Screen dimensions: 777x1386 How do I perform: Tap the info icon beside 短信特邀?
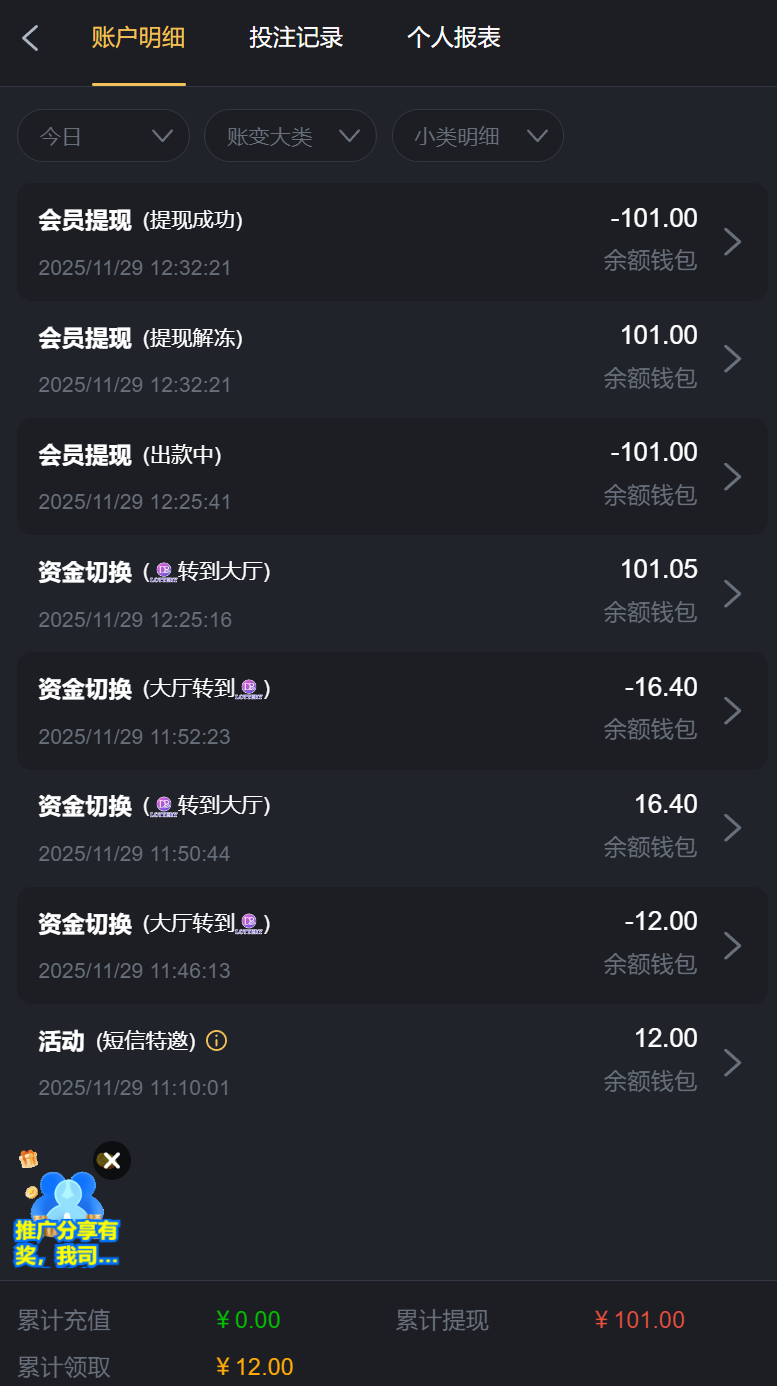pyautogui.click(x=216, y=1041)
